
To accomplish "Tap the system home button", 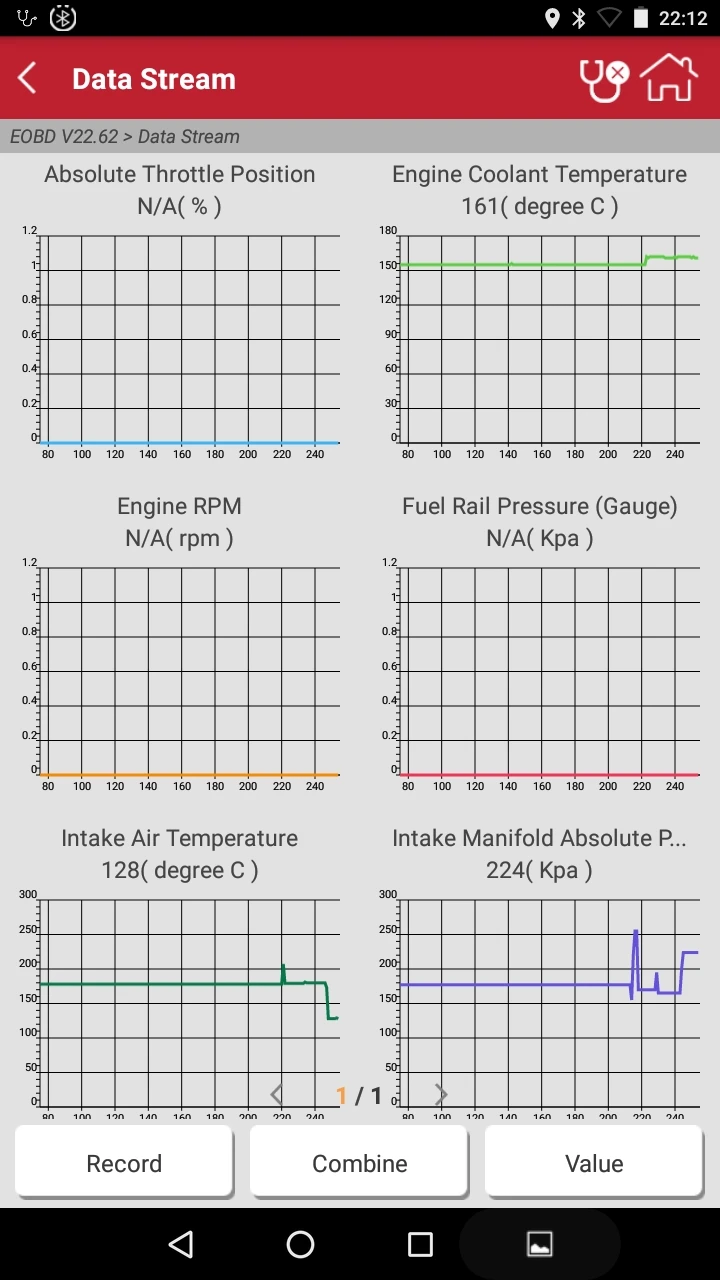I will [300, 1244].
